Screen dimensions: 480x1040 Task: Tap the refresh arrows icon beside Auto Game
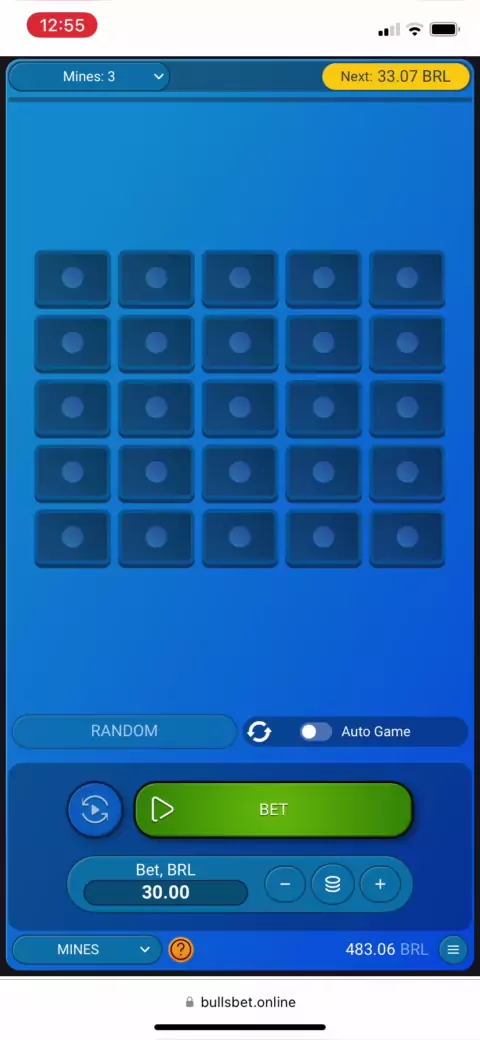point(259,732)
